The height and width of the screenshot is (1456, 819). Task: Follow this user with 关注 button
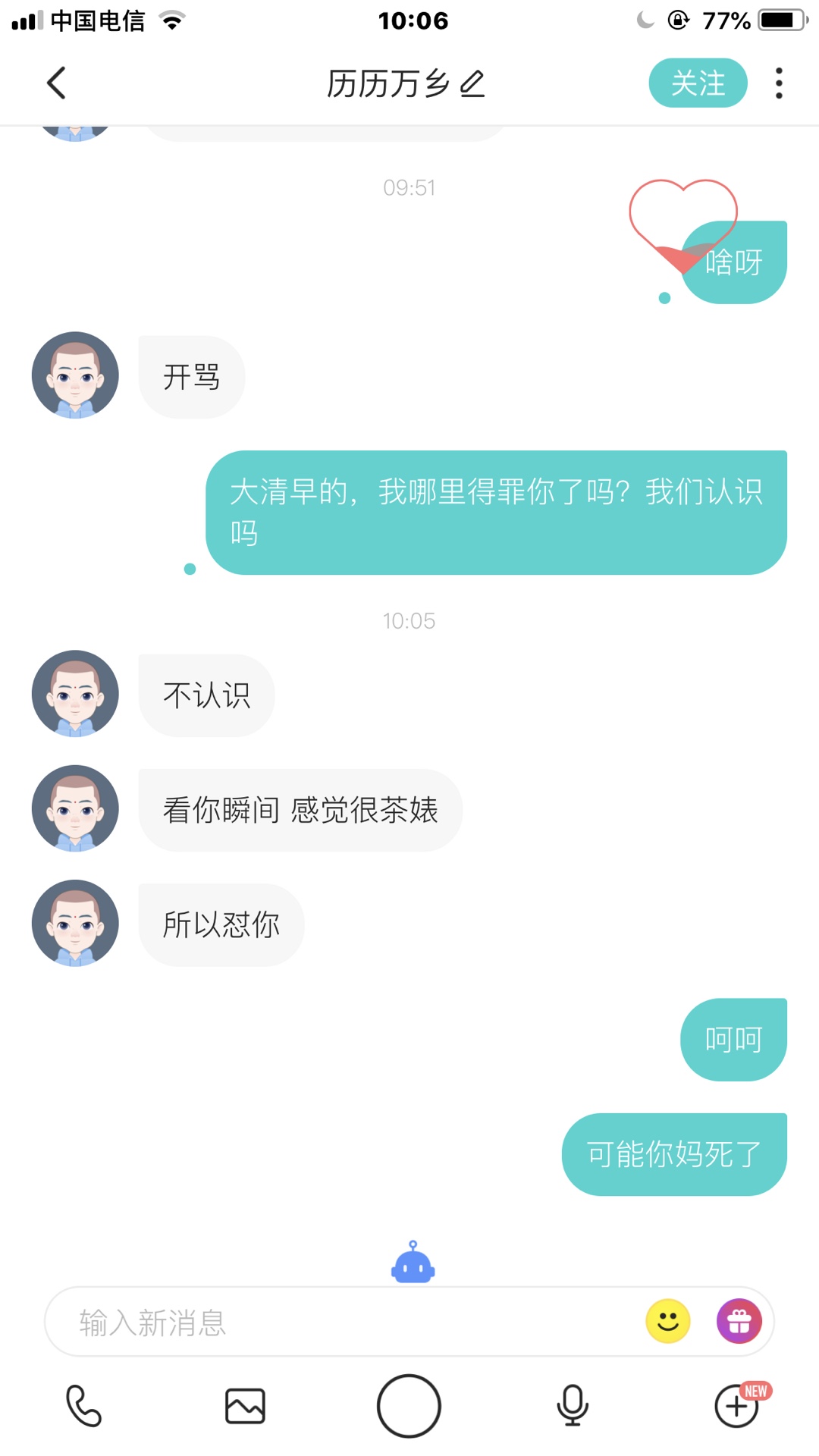[698, 83]
